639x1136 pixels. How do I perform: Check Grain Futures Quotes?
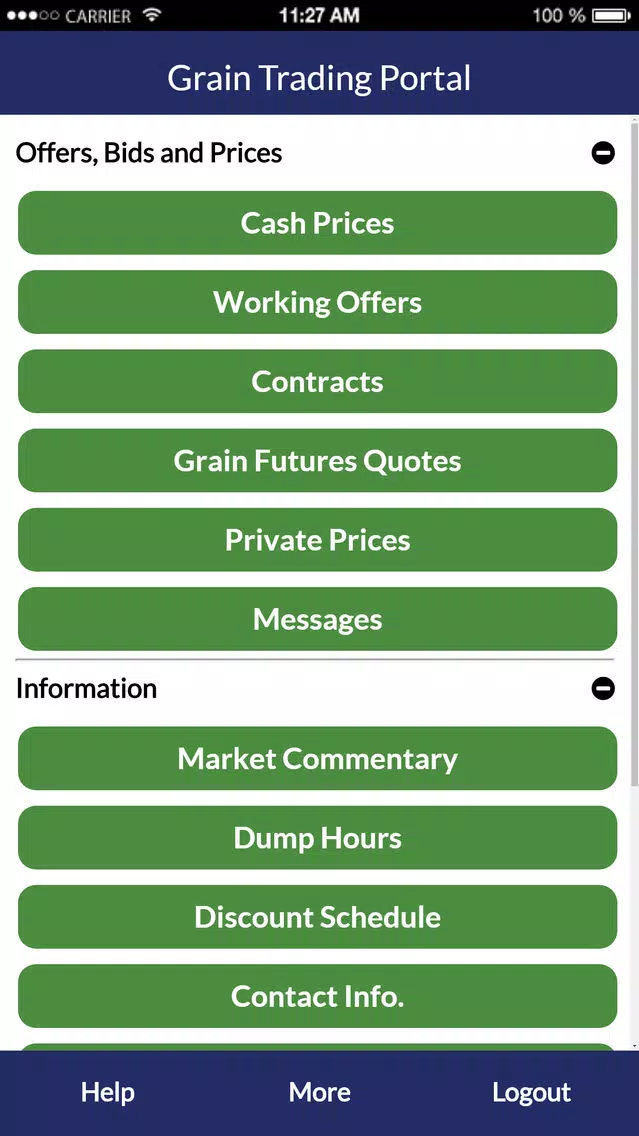coord(317,461)
